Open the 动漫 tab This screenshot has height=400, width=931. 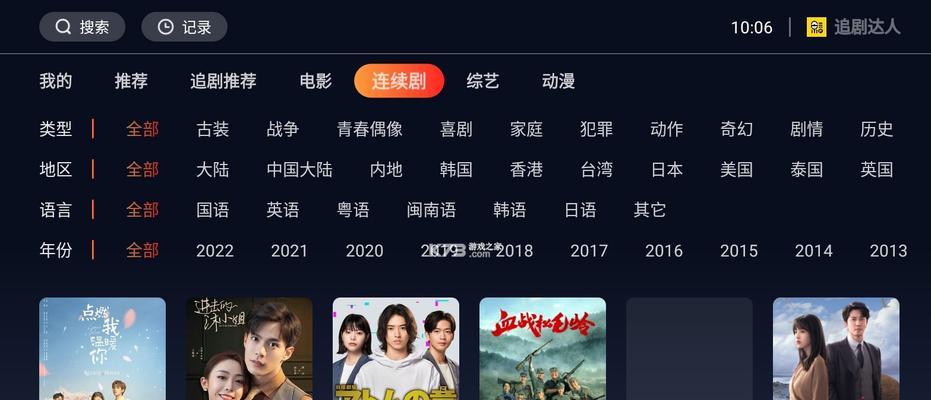click(x=558, y=81)
